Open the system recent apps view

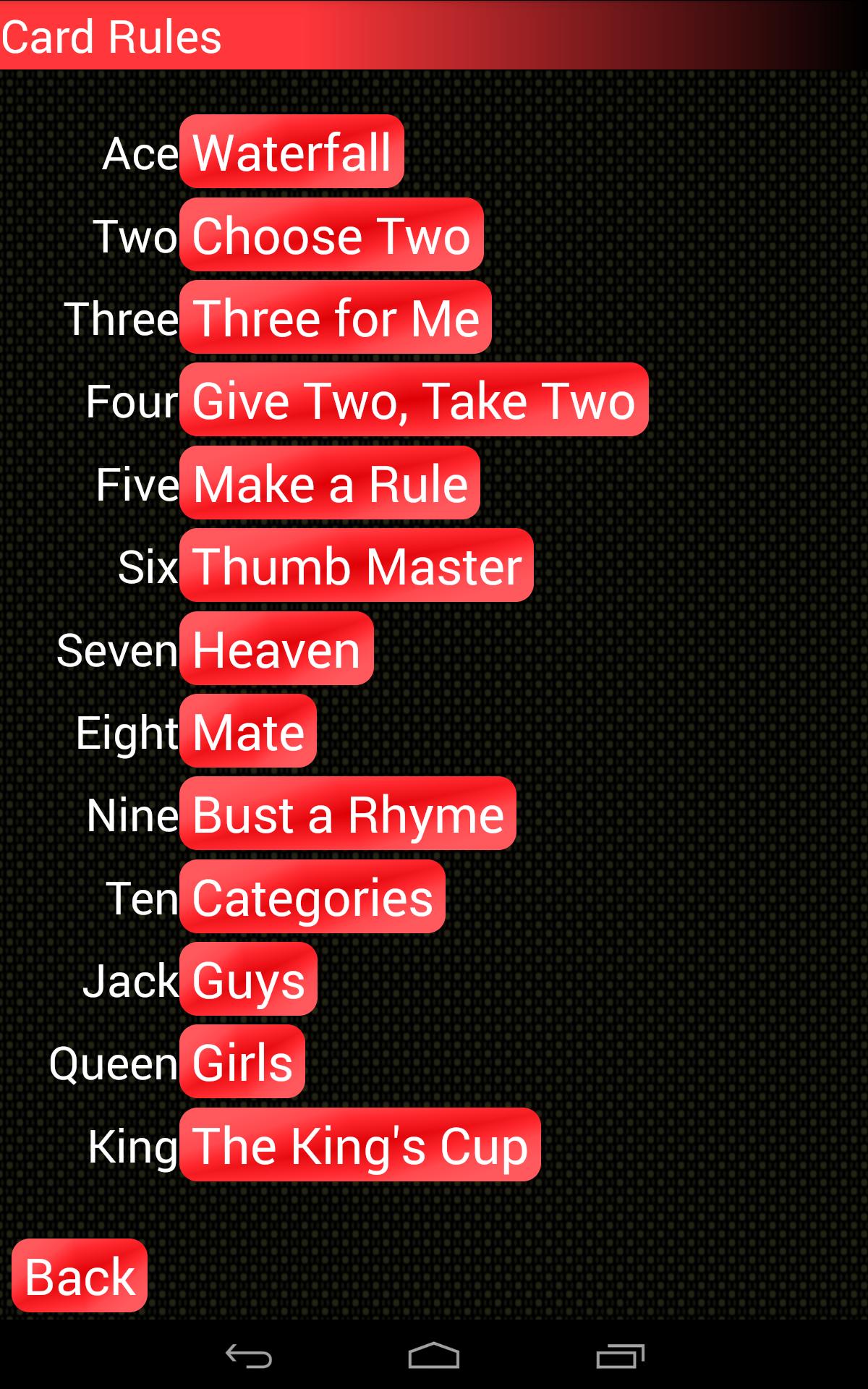pyautogui.click(x=620, y=1356)
